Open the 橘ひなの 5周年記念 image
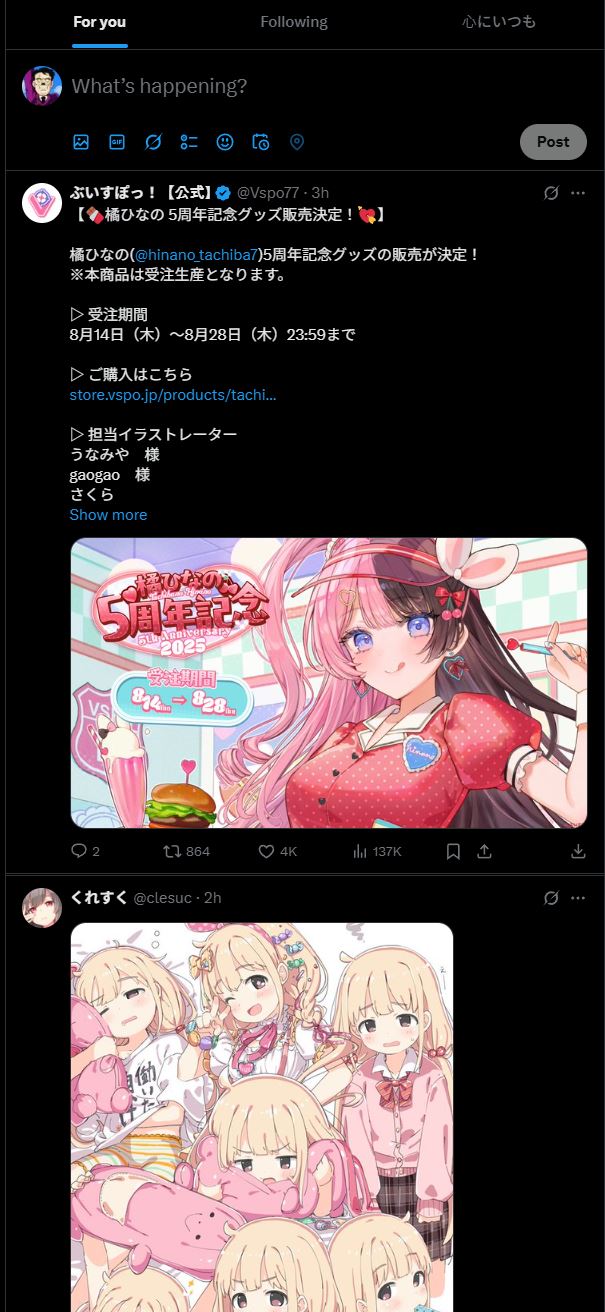605x1312 pixels. coord(328,683)
